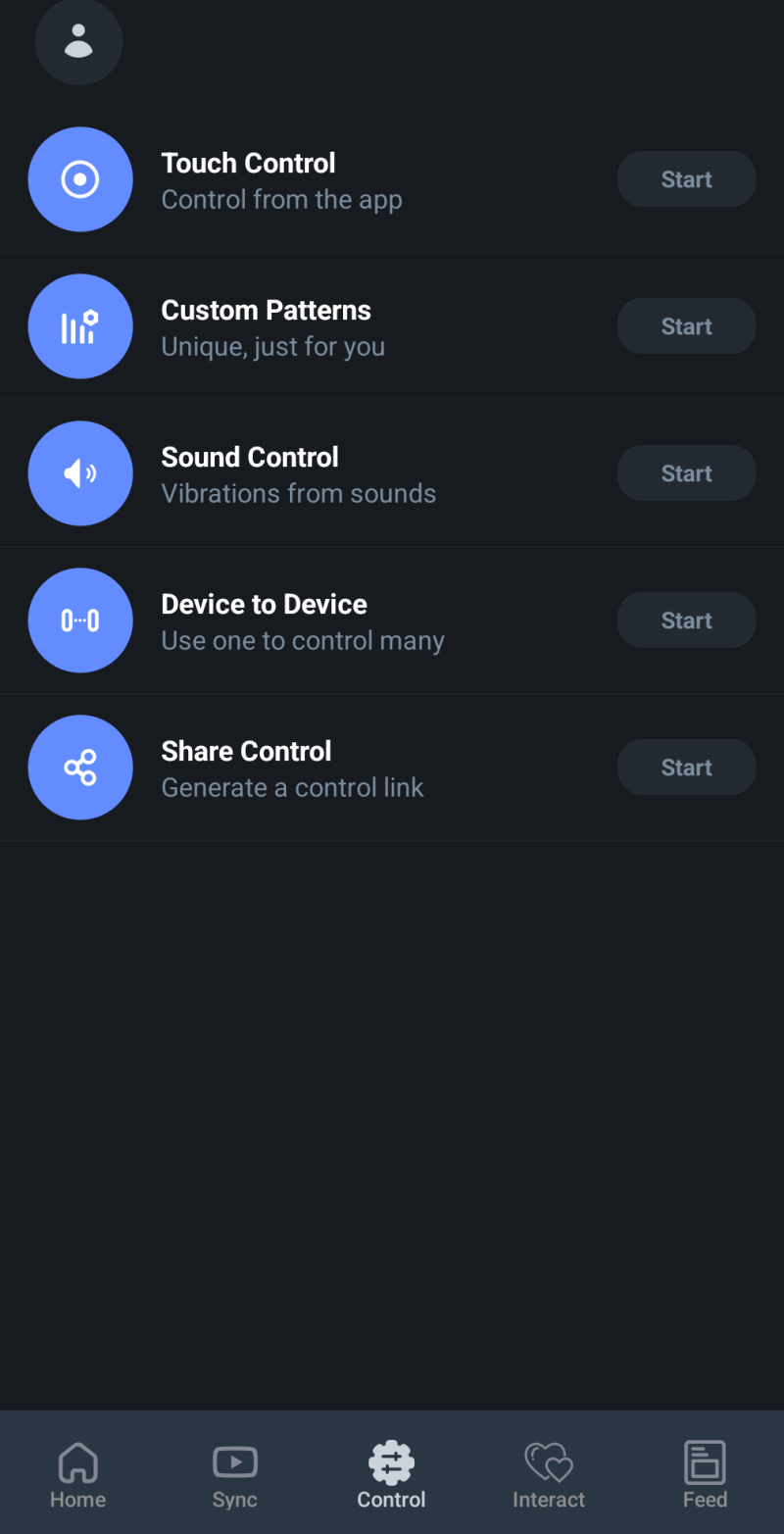Start Share Control

686,767
